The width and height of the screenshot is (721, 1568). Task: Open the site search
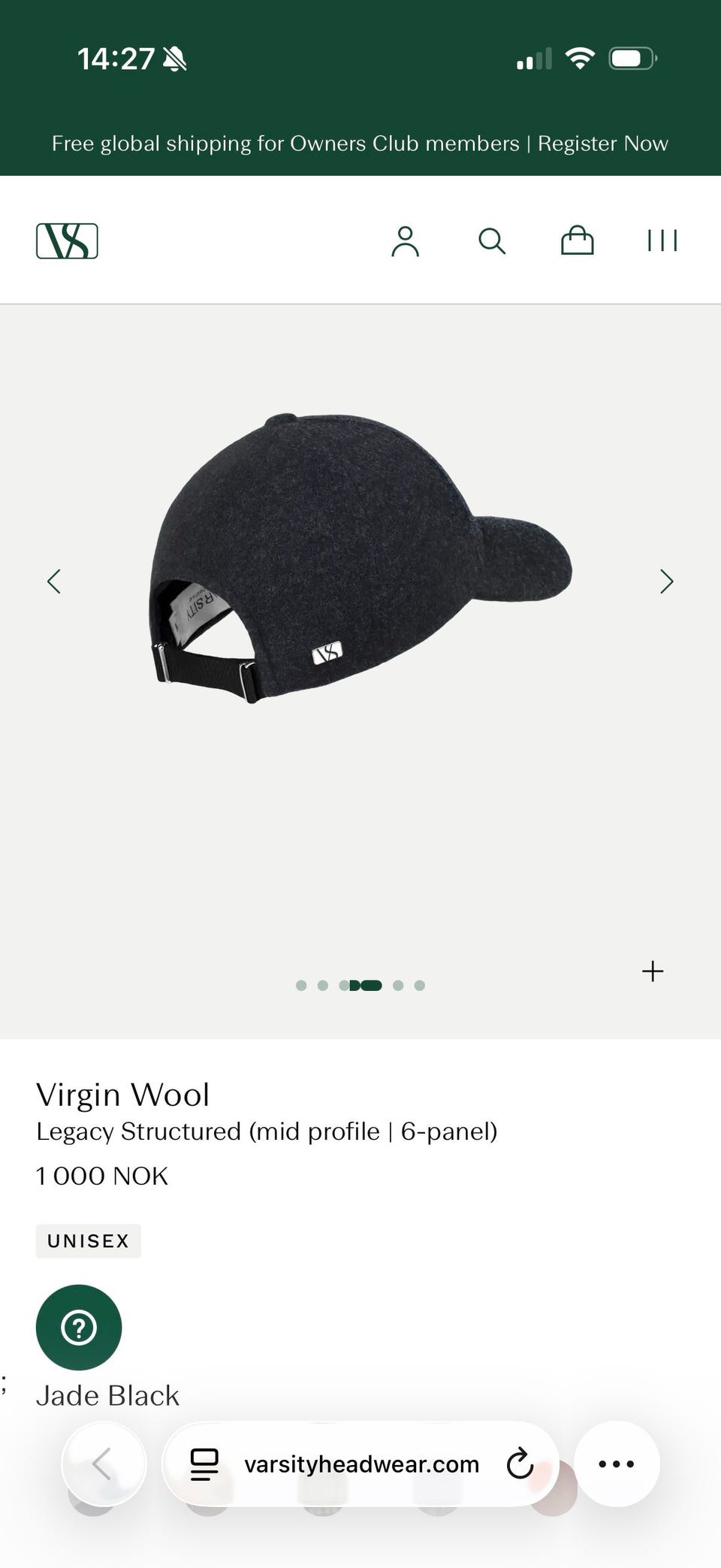tap(492, 241)
